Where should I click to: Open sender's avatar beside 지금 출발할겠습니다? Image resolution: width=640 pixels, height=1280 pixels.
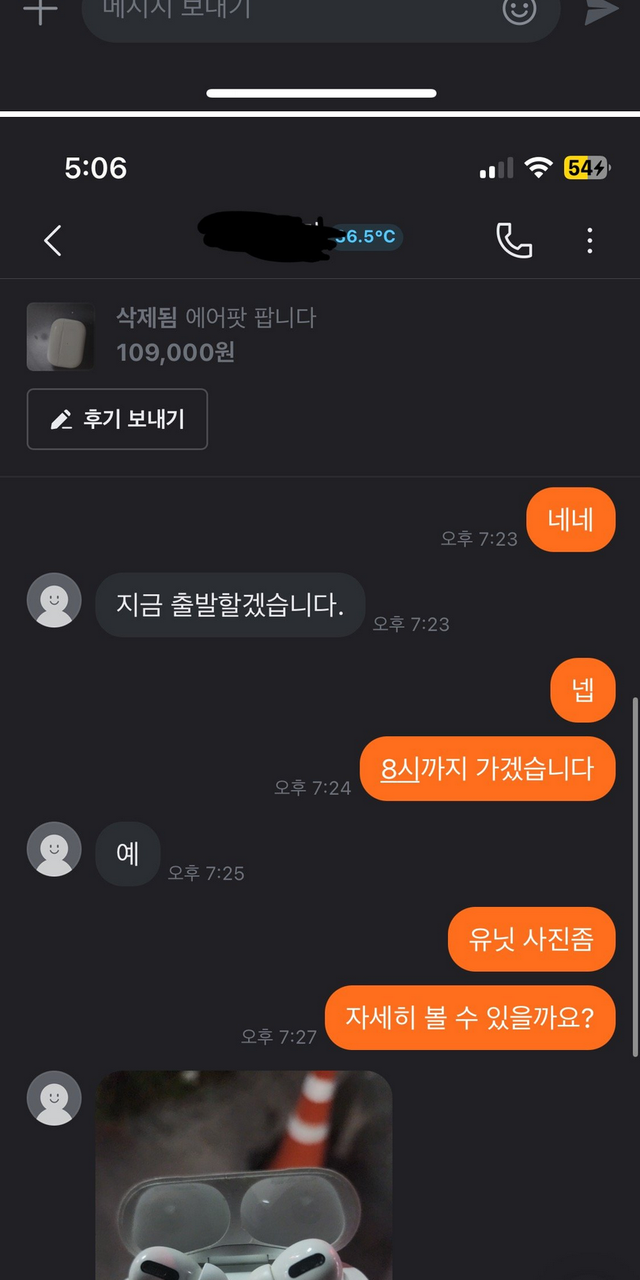[54, 600]
